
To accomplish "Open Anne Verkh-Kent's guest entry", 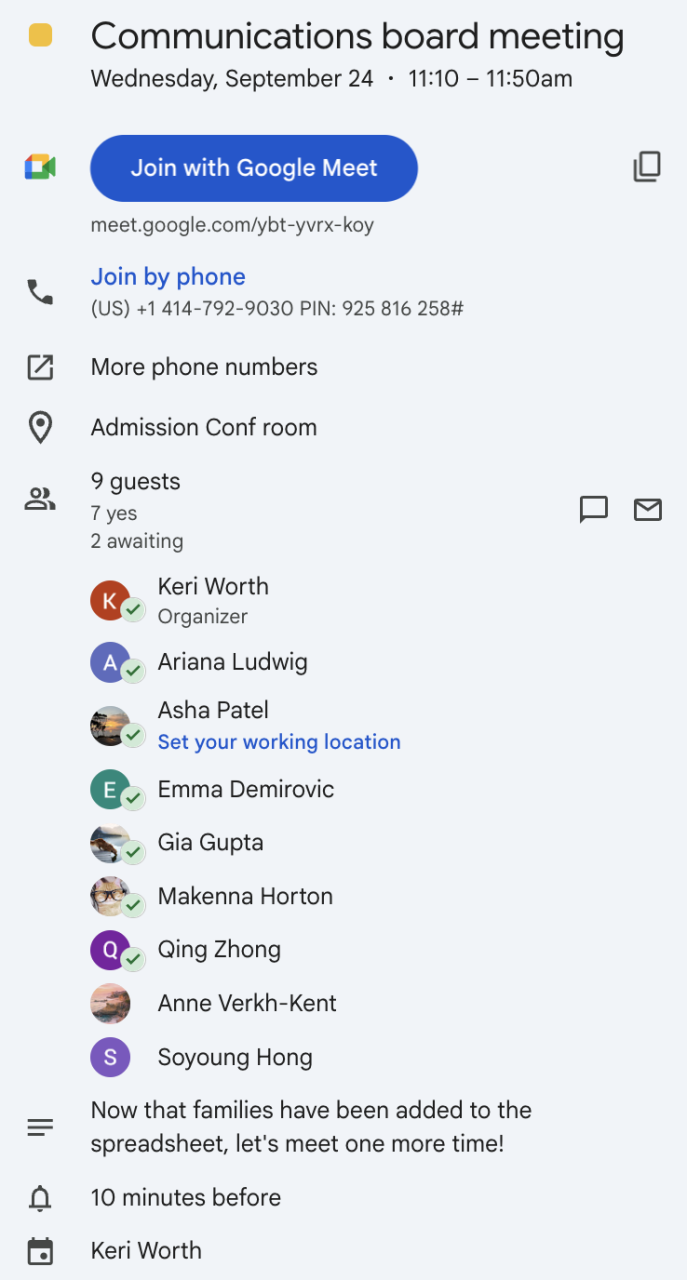I will tap(247, 1003).
